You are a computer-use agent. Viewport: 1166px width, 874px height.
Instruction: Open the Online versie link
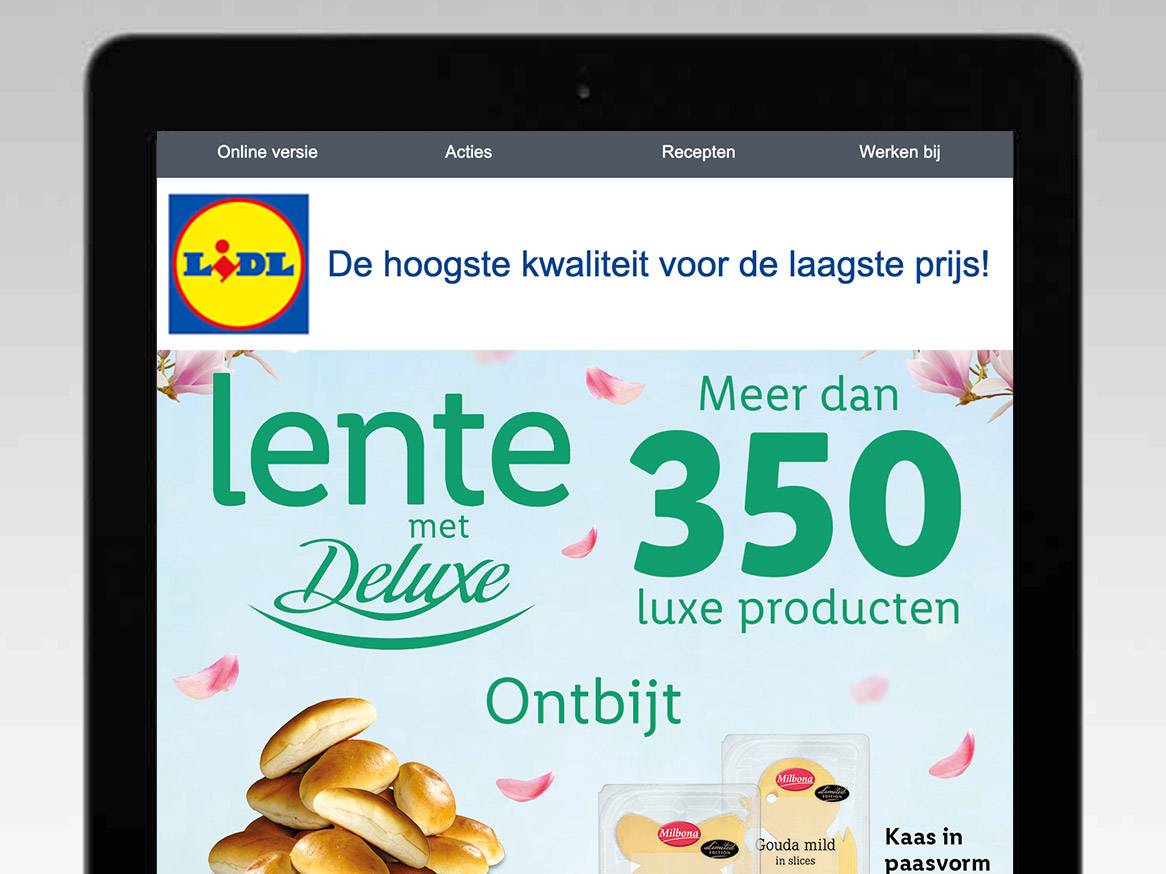267,152
